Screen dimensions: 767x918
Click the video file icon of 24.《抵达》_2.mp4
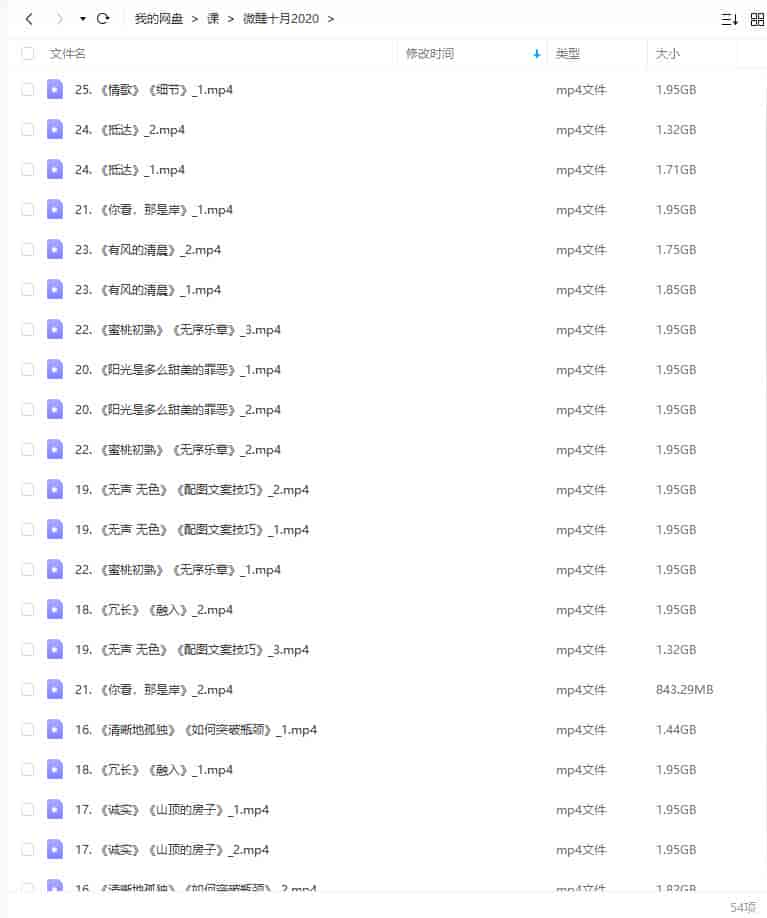tap(54, 129)
